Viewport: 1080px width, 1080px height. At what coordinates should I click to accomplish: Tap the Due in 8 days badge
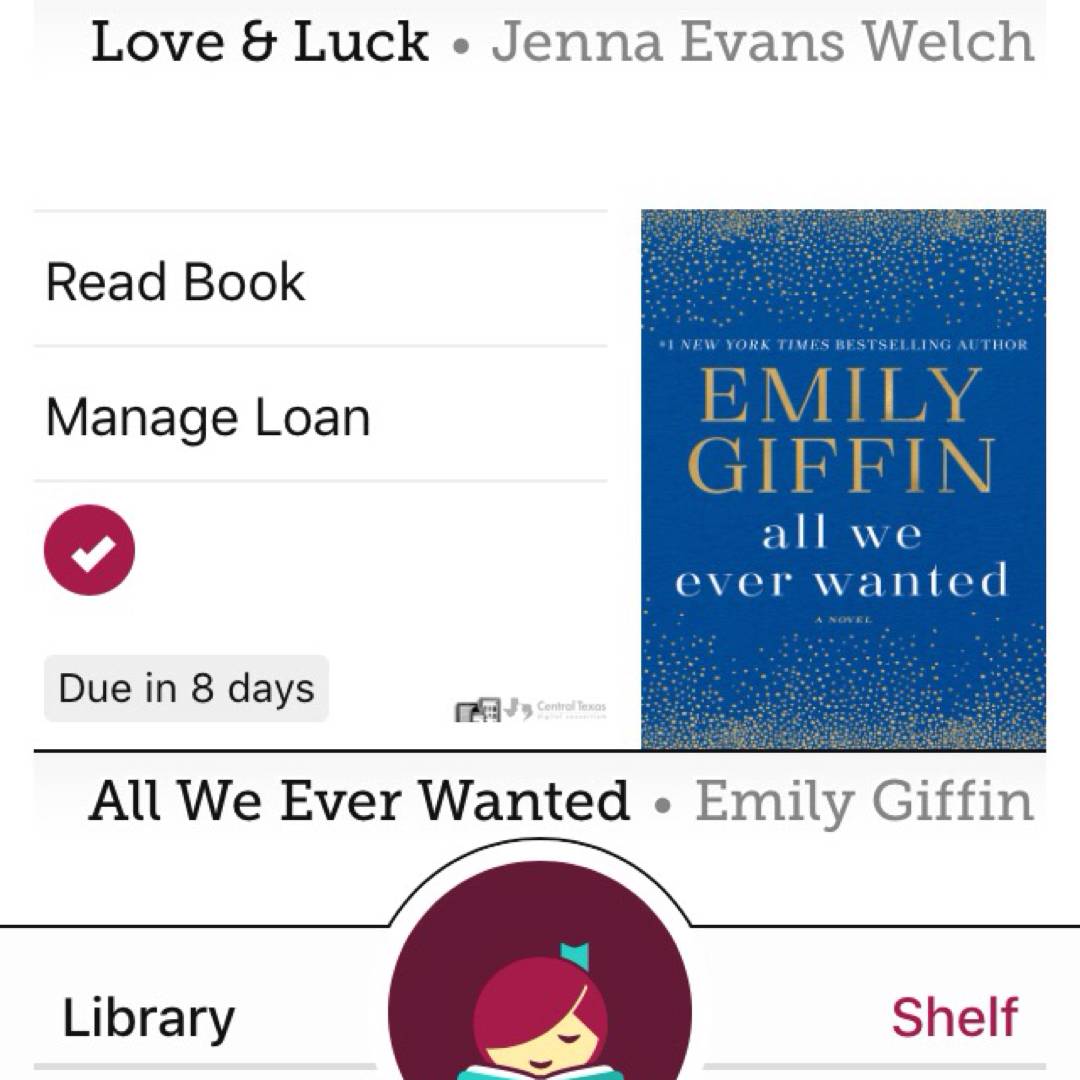187,689
